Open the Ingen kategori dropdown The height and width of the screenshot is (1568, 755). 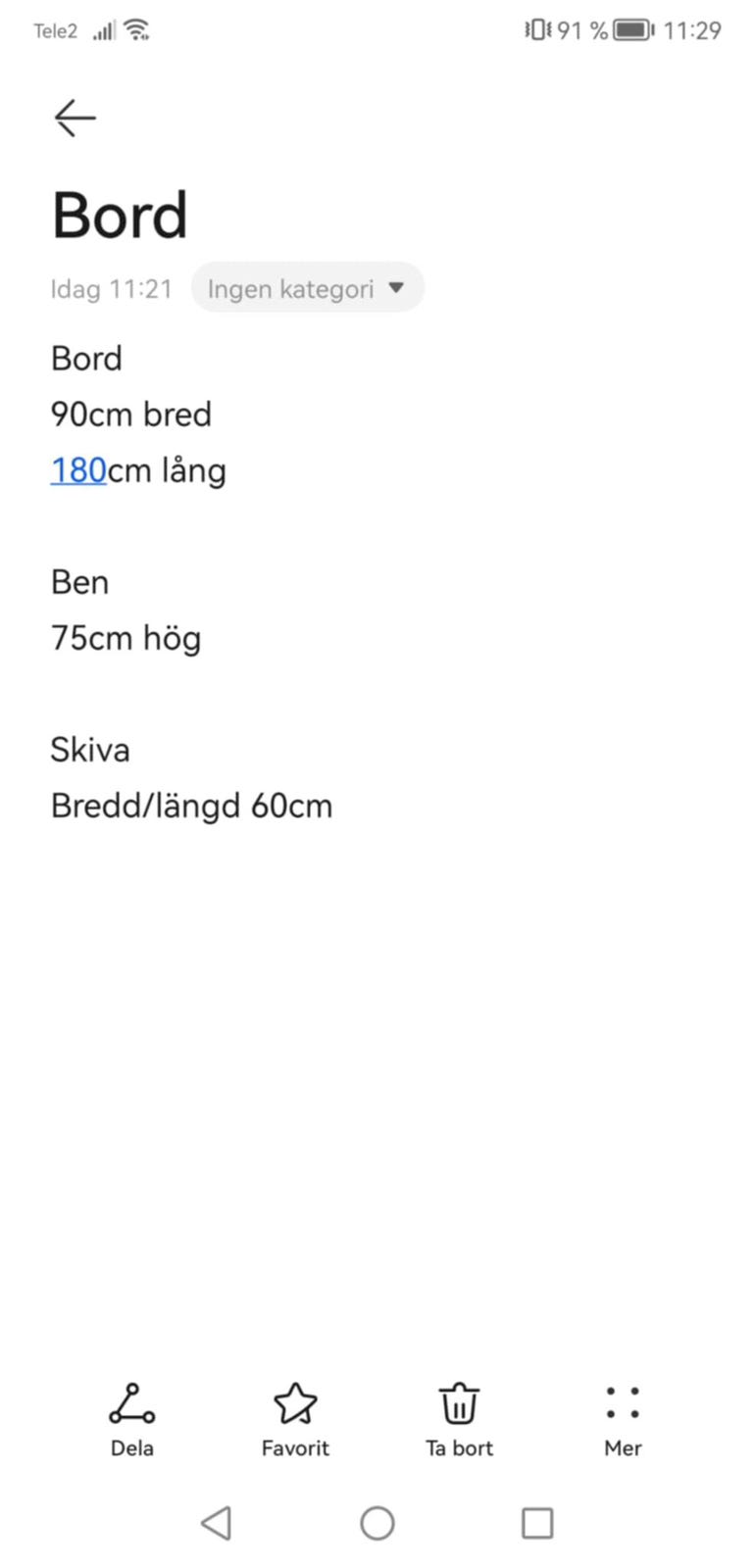pos(307,288)
